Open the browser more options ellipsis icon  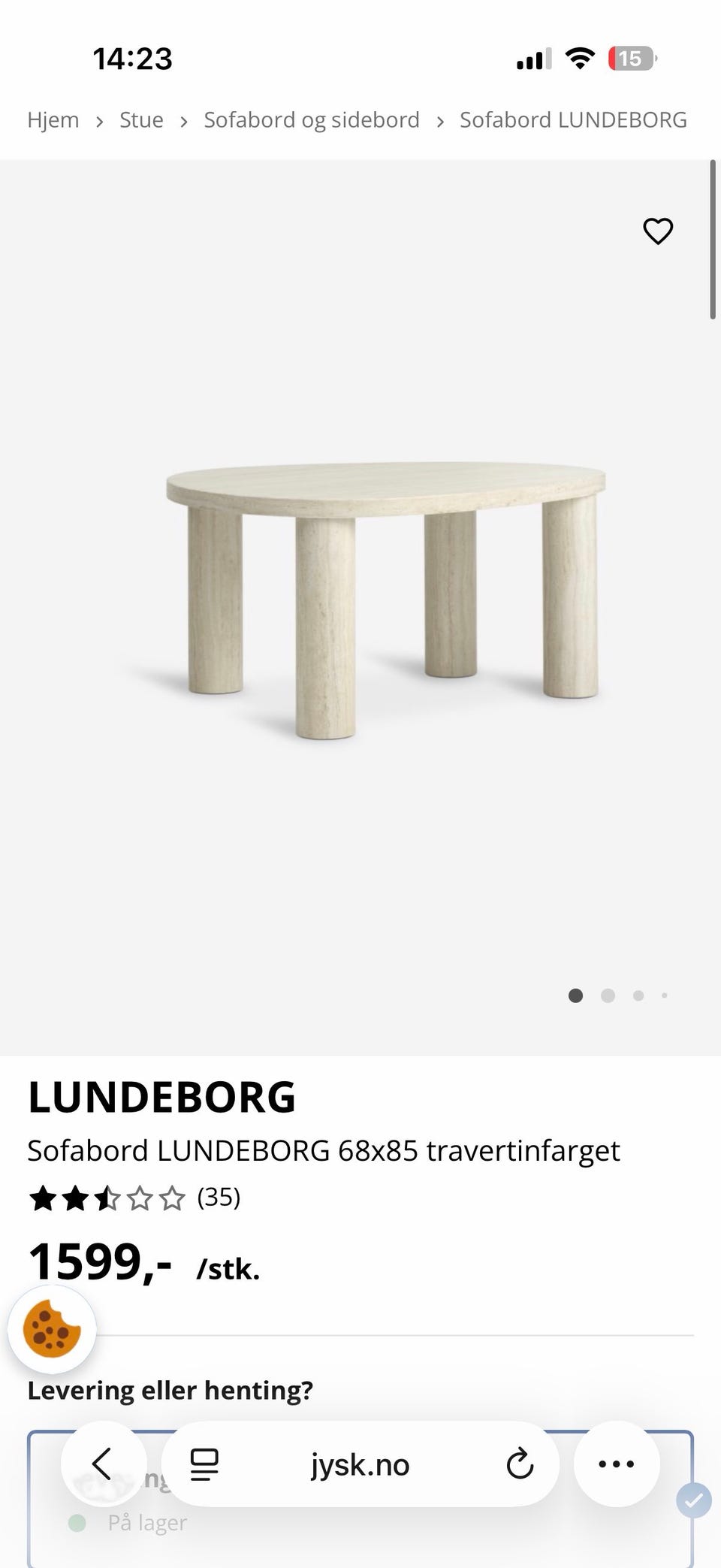616,1463
